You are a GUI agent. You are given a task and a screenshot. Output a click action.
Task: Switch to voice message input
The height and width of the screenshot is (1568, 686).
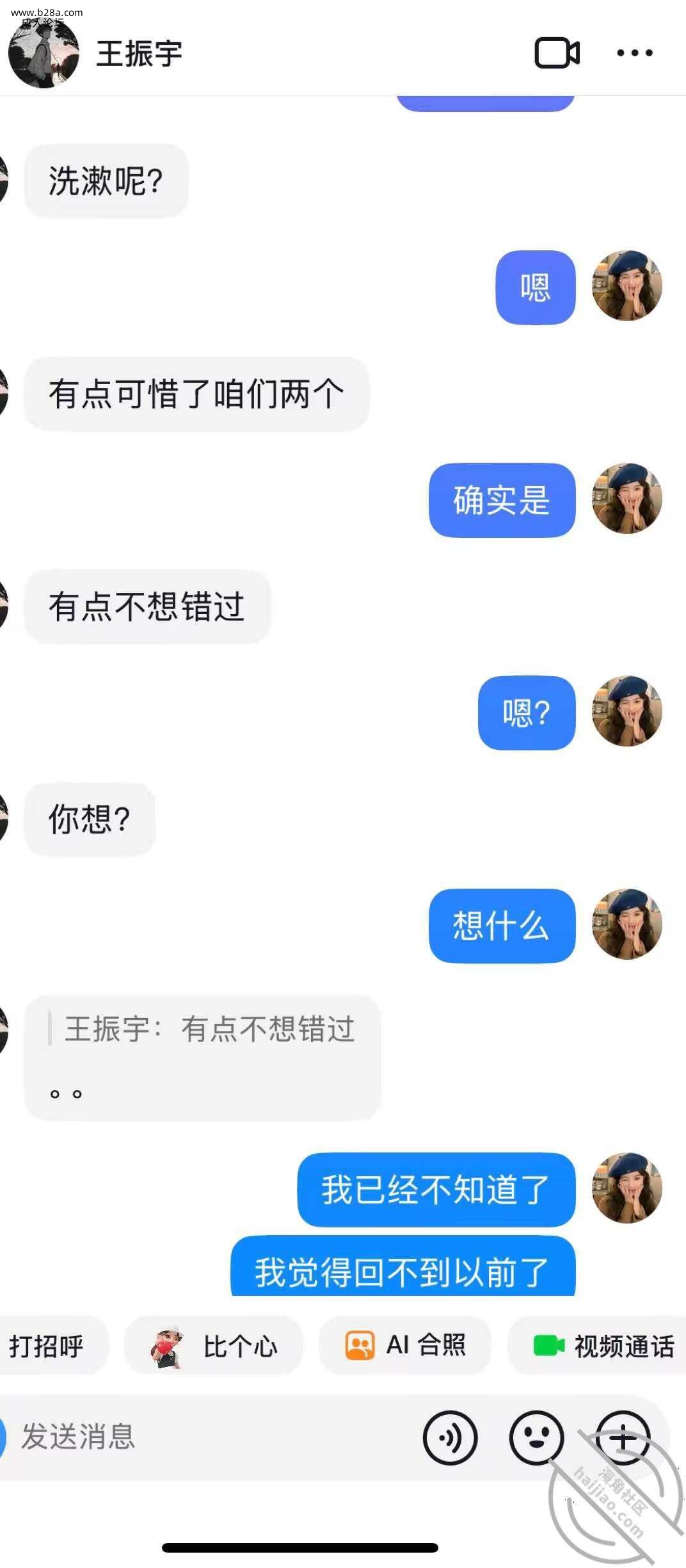coord(450,1438)
